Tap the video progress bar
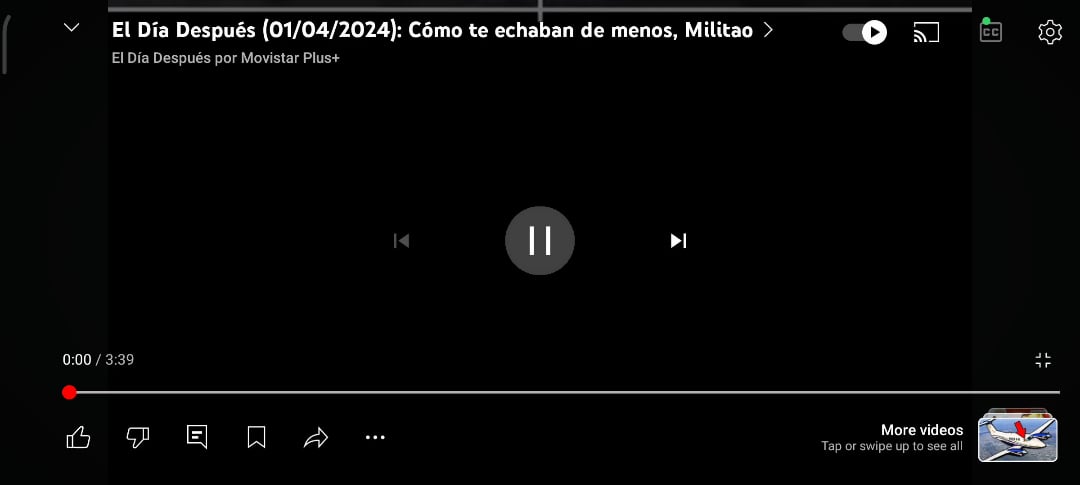 tap(560, 392)
